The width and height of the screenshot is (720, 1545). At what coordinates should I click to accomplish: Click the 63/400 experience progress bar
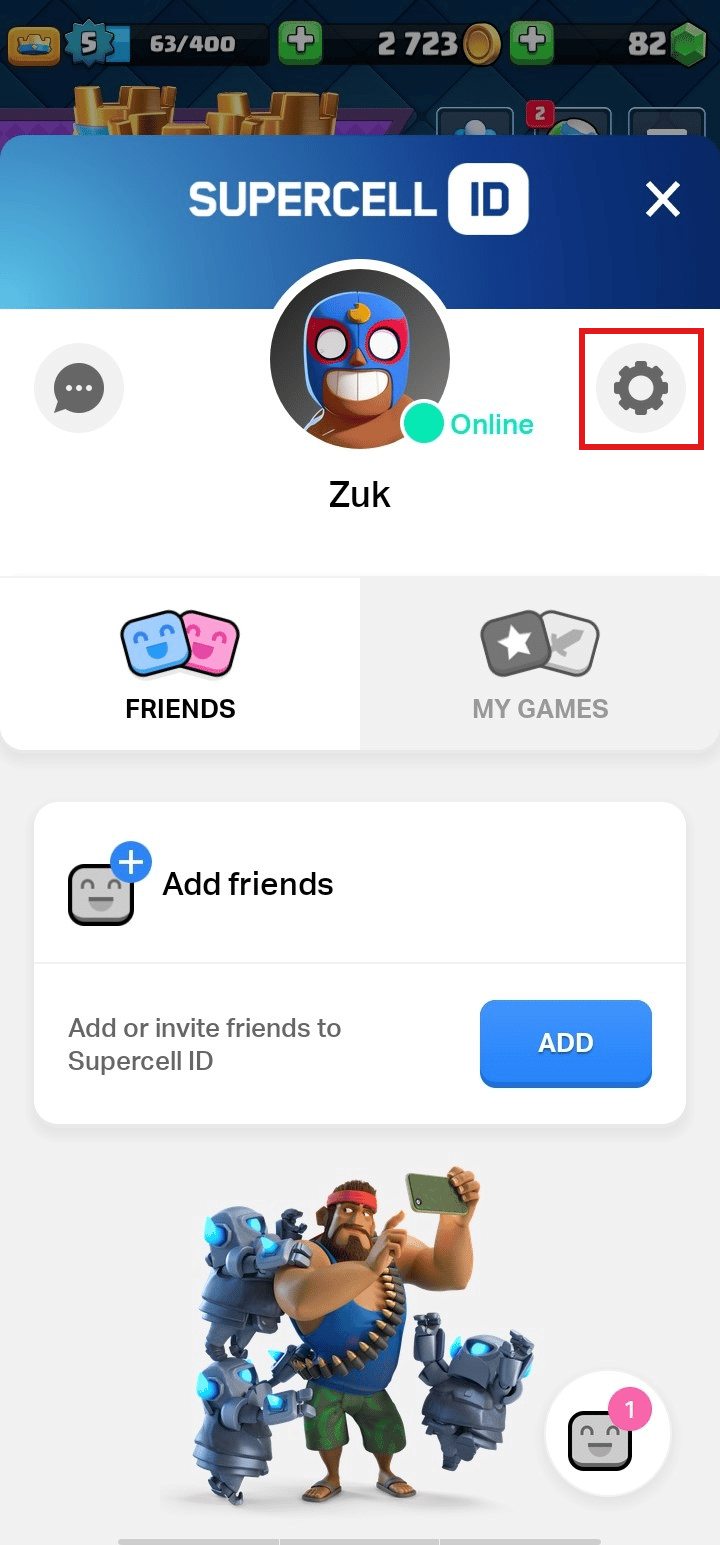click(191, 43)
